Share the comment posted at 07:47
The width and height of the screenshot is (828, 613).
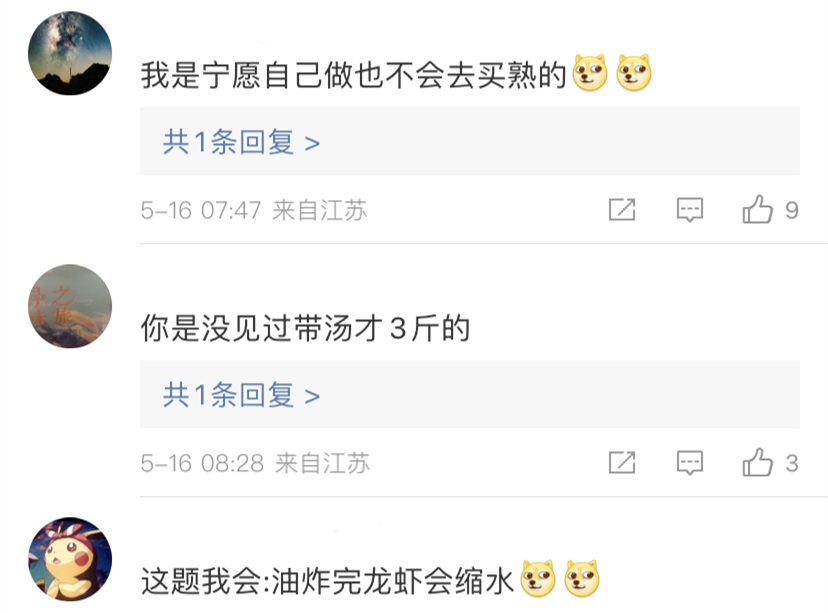pyautogui.click(x=622, y=210)
